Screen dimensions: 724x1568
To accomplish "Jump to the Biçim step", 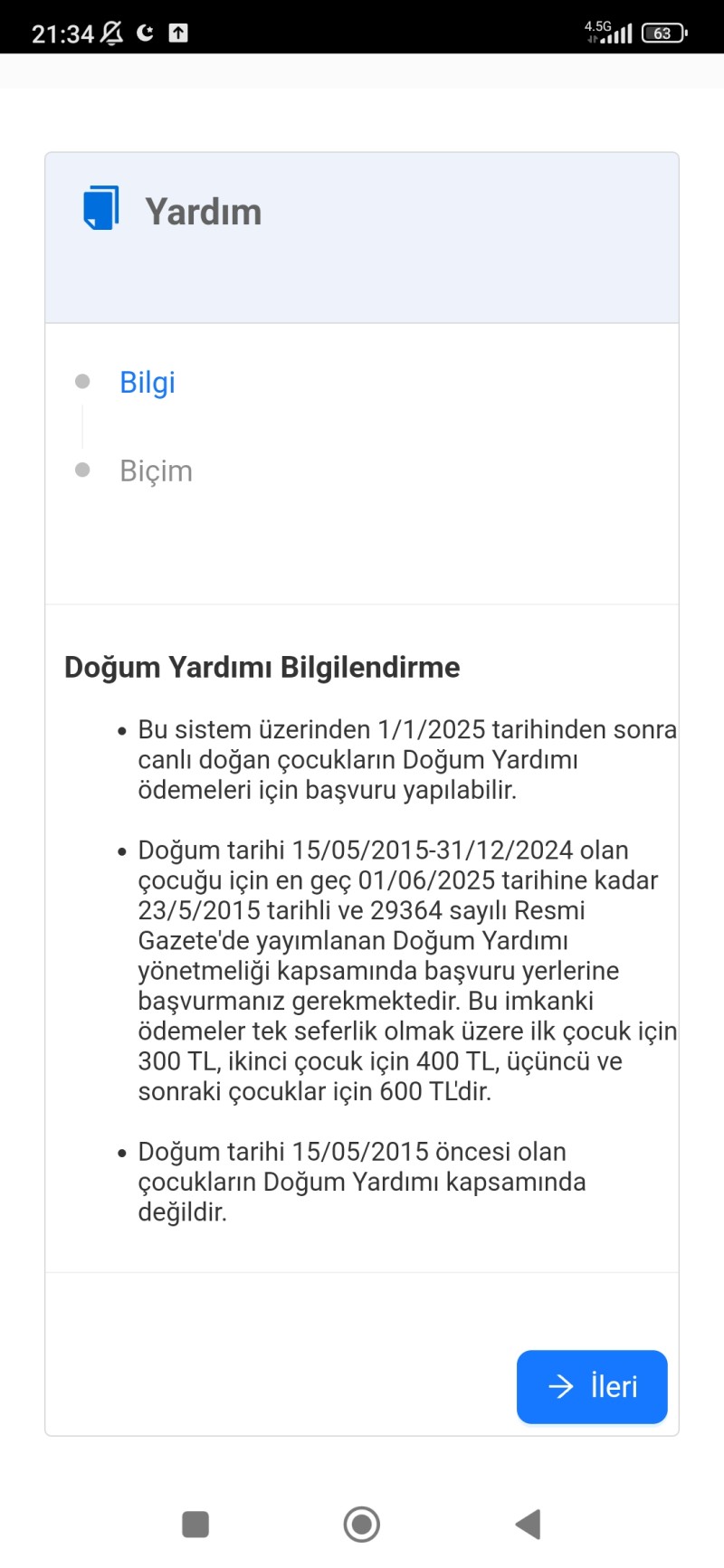I will tap(156, 470).
